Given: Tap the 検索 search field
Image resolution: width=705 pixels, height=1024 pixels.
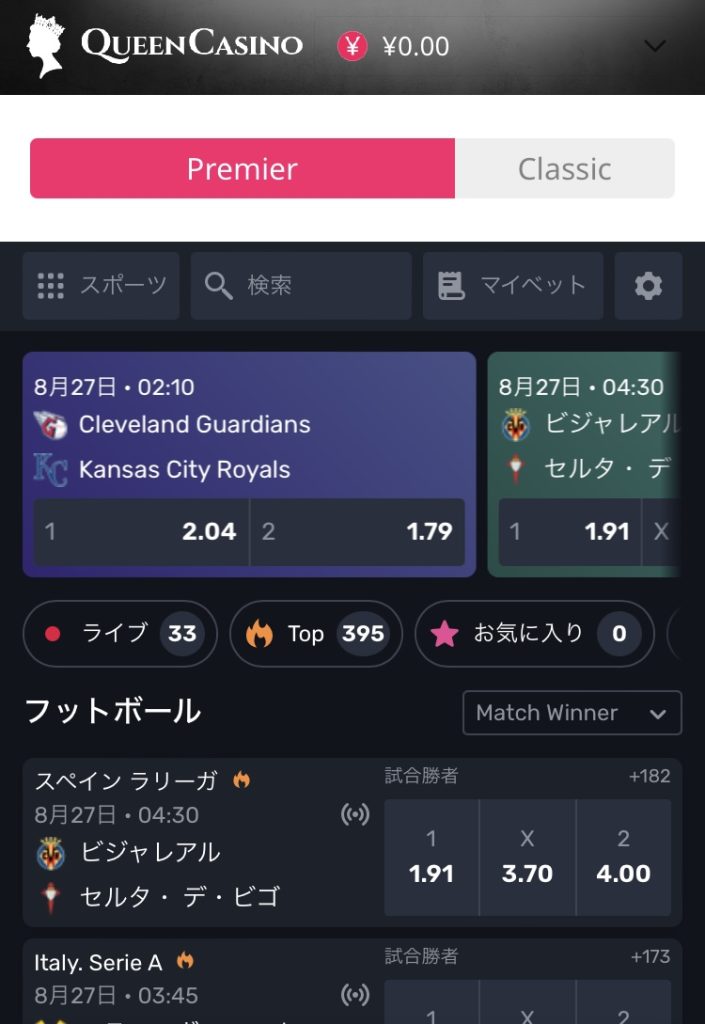Looking at the screenshot, I should point(300,286).
